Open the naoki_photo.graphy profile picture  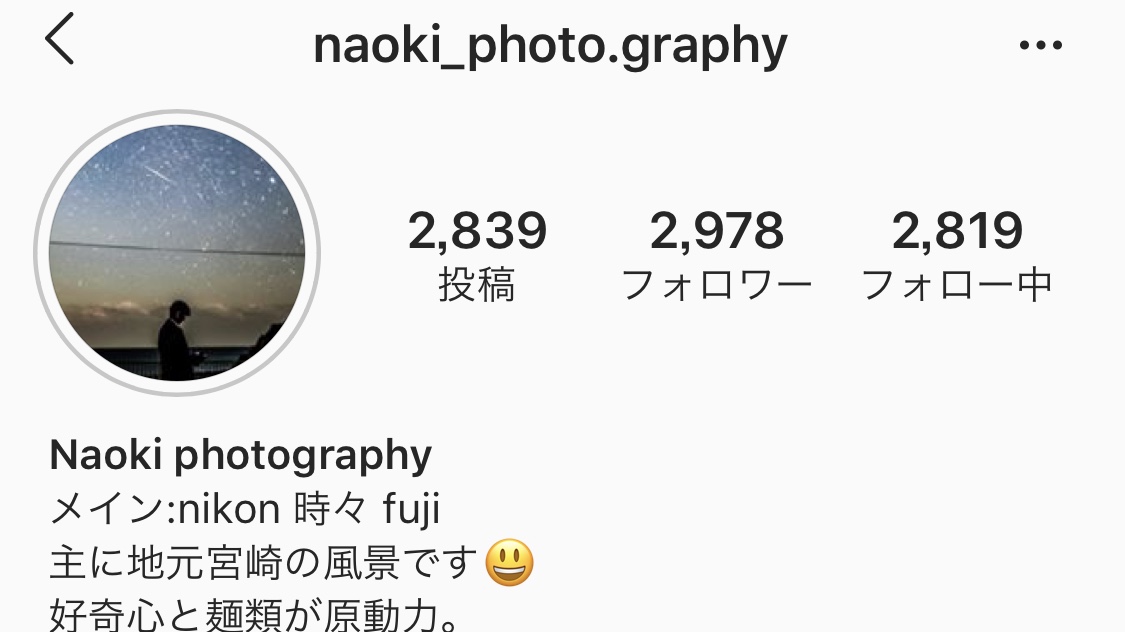tap(177, 253)
